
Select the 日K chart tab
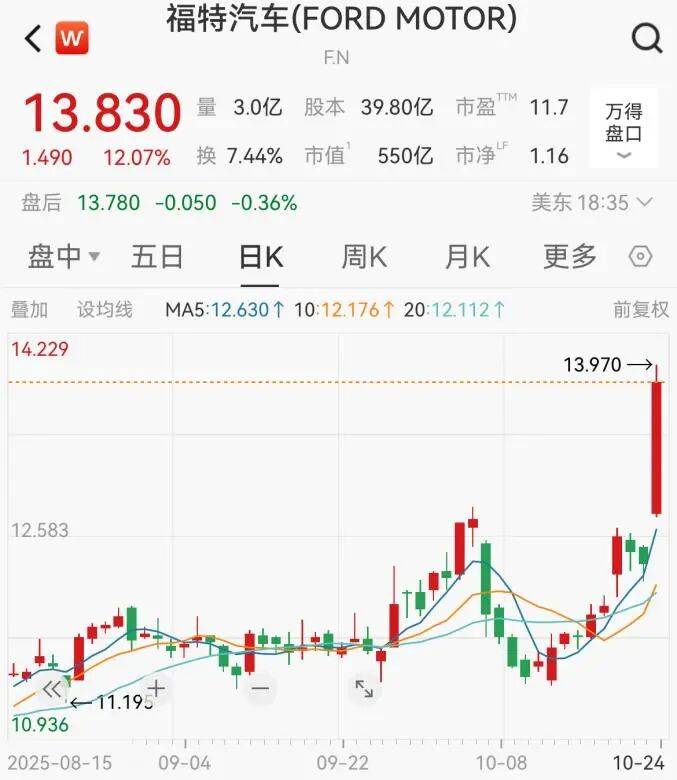261,257
